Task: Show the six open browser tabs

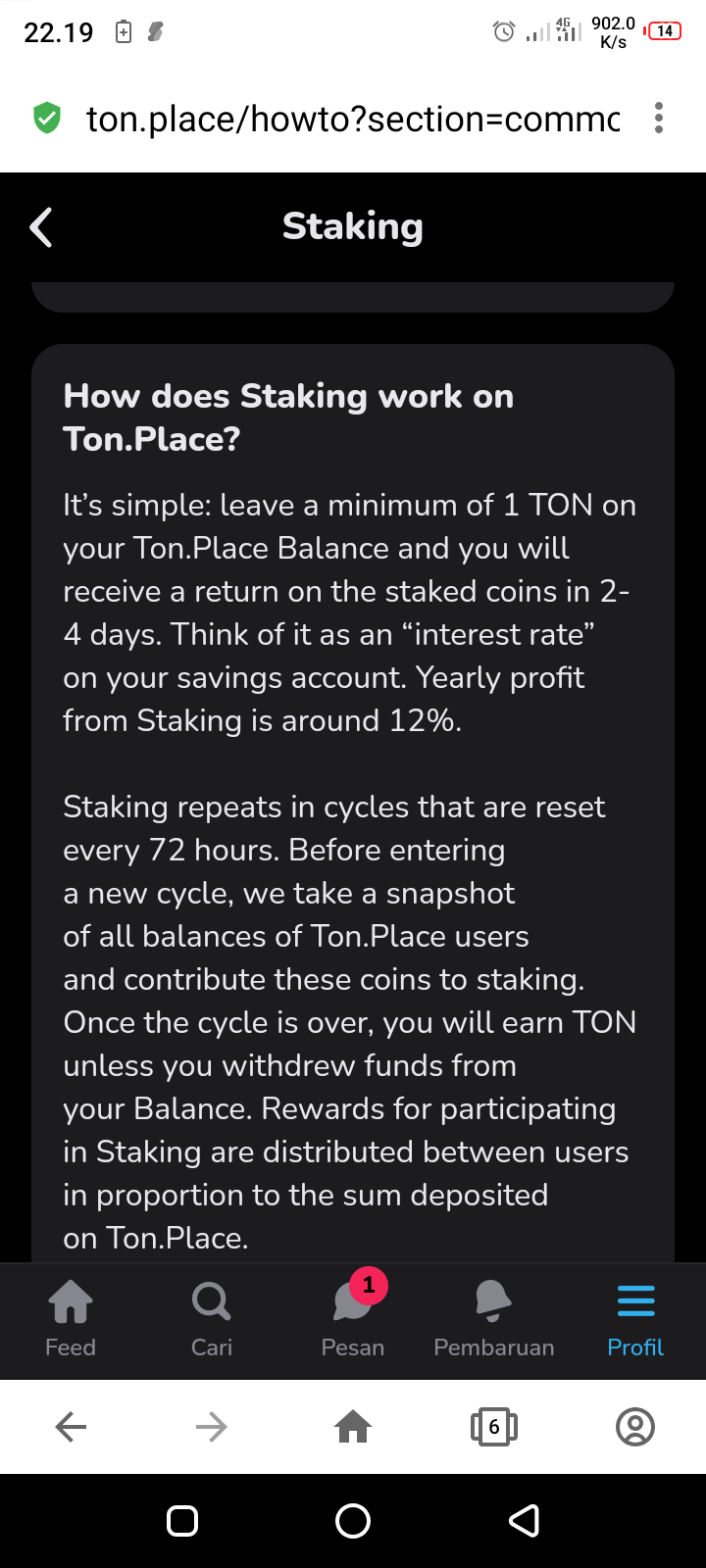Action: click(x=494, y=1427)
